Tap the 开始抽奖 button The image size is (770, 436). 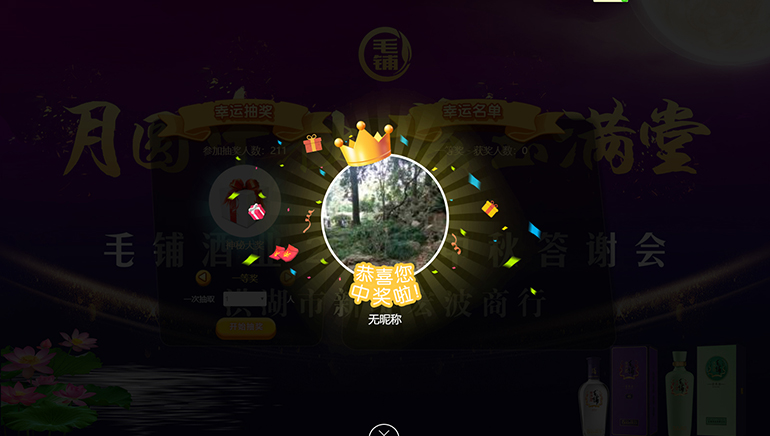coord(245,328)
